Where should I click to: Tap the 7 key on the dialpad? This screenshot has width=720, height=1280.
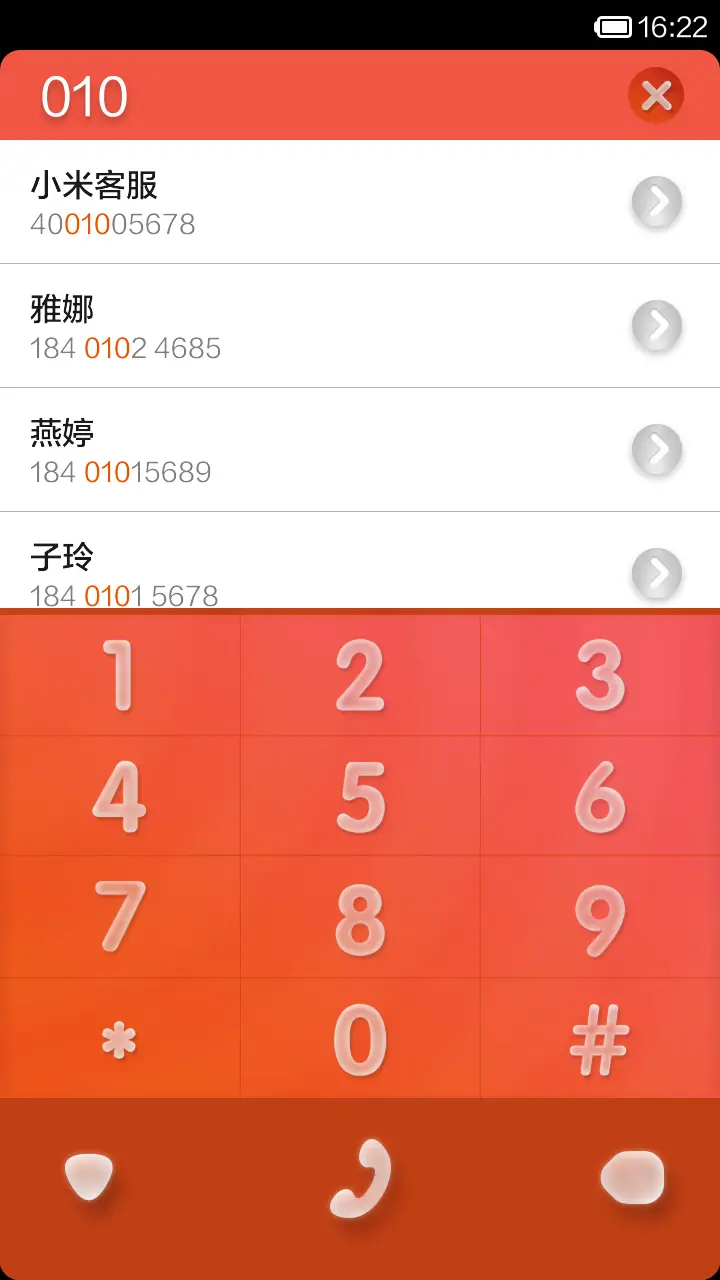[120, 918]
